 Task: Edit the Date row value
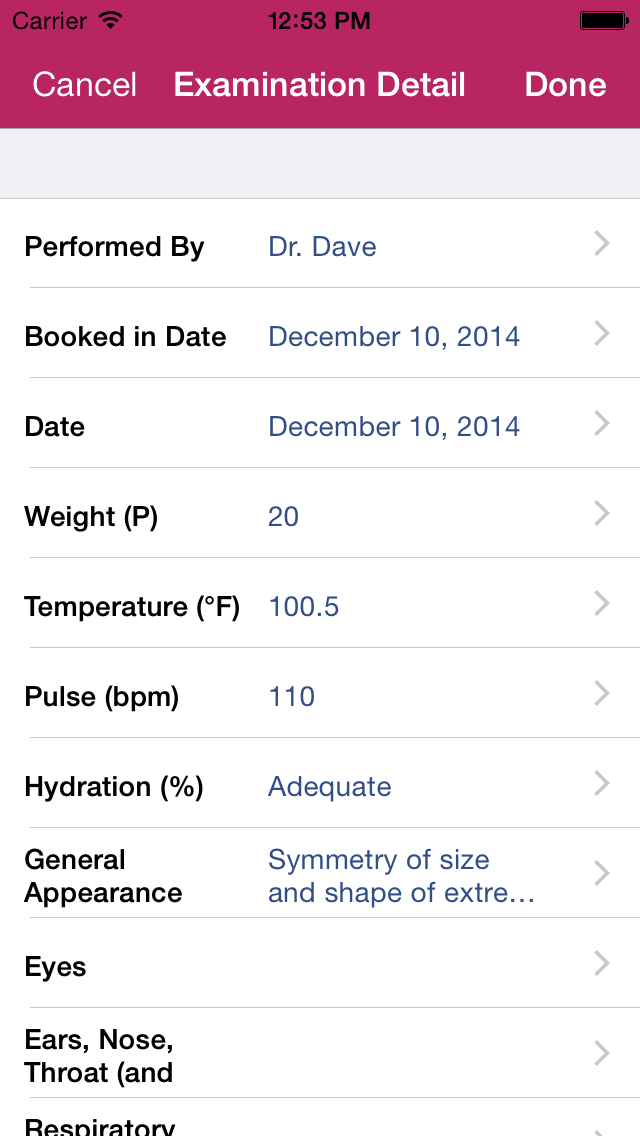pos(320,426)
